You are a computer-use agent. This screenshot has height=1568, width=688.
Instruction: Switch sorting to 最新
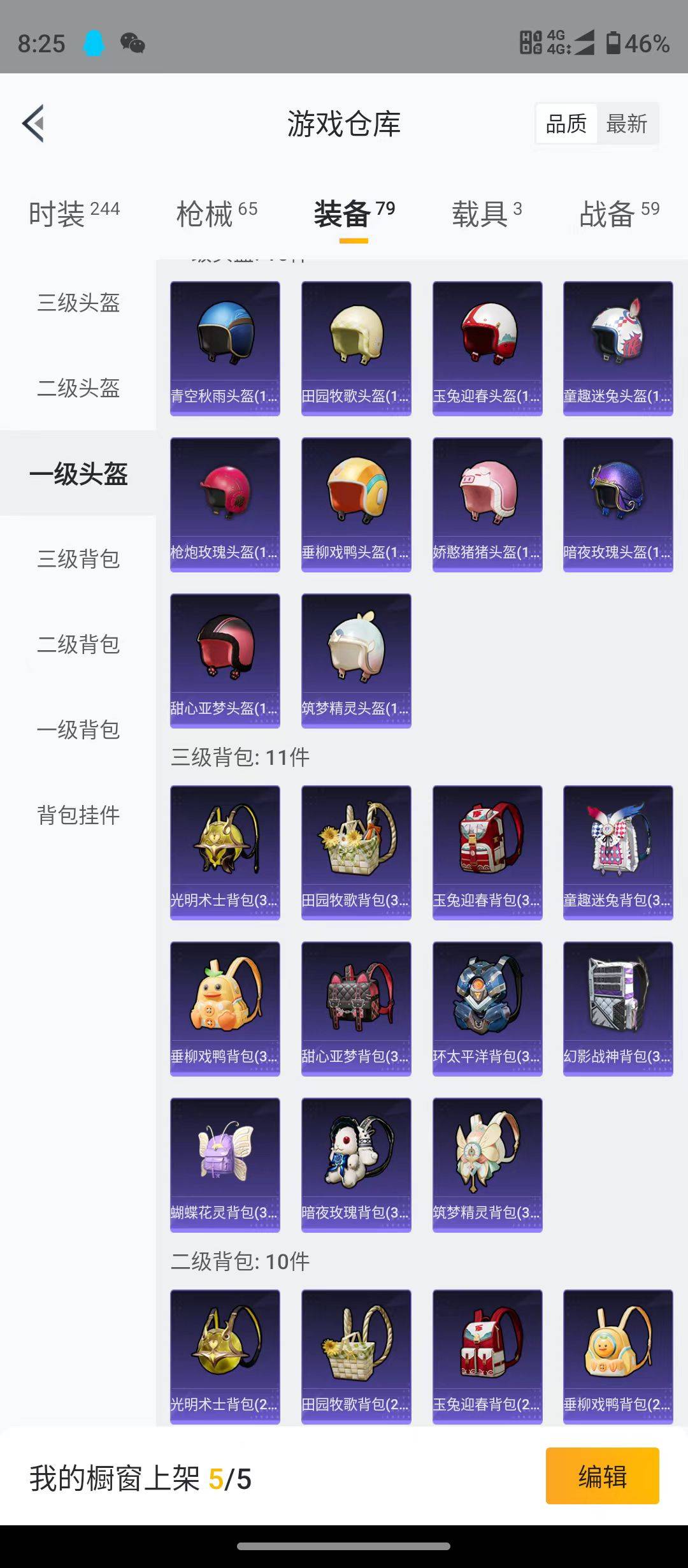click(627, 124)
